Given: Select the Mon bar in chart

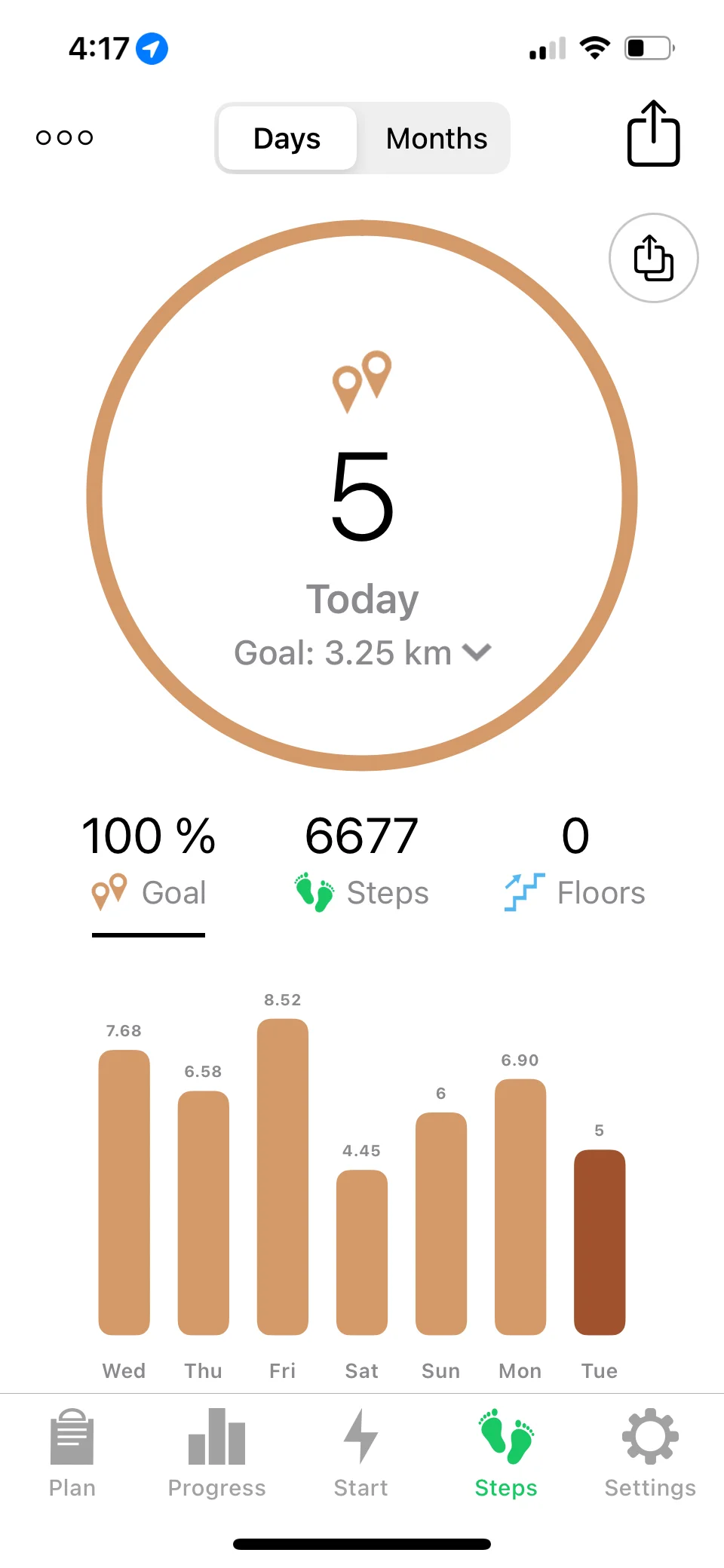Looking at the screenshot, I should click(x=520, y=1207).
